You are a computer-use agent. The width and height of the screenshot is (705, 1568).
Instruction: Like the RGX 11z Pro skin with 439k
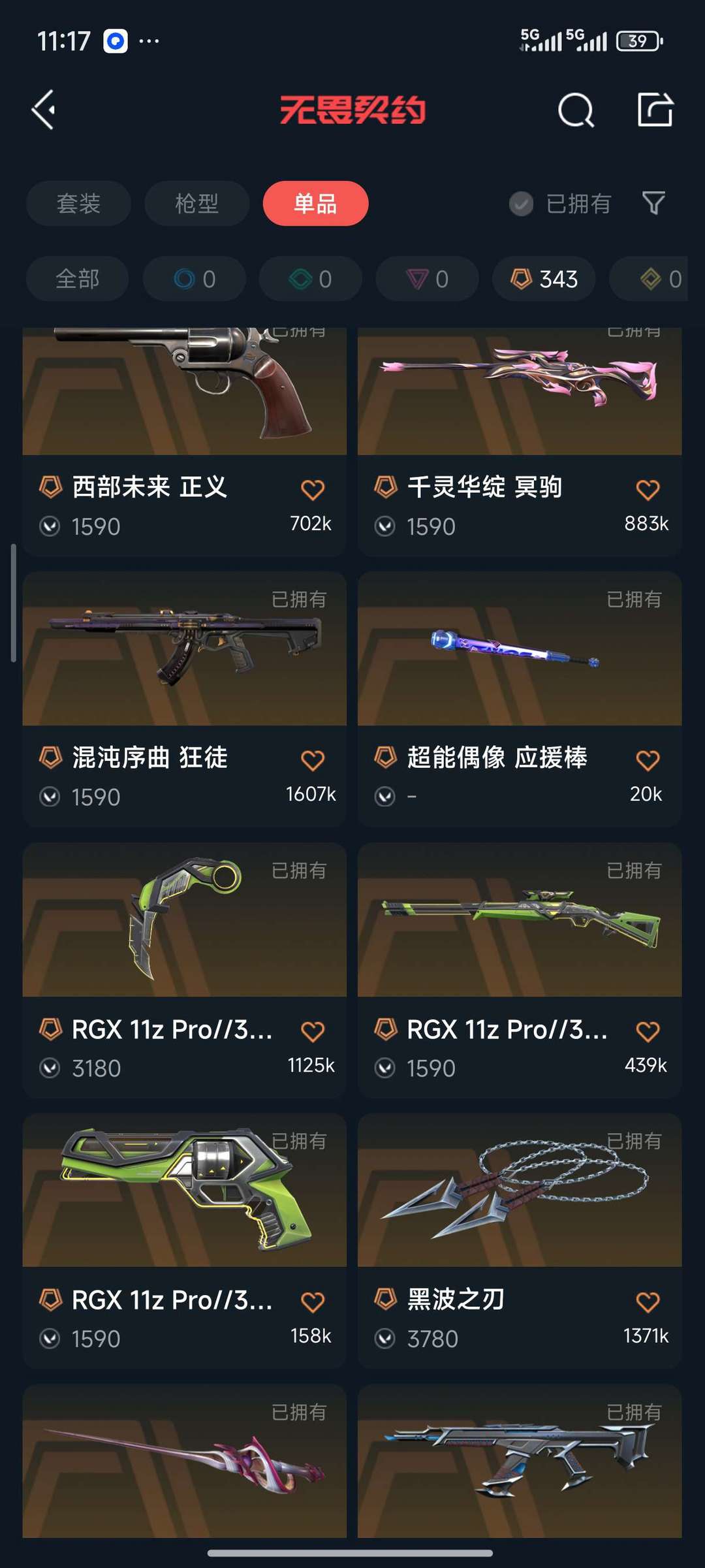point(648,1031)
